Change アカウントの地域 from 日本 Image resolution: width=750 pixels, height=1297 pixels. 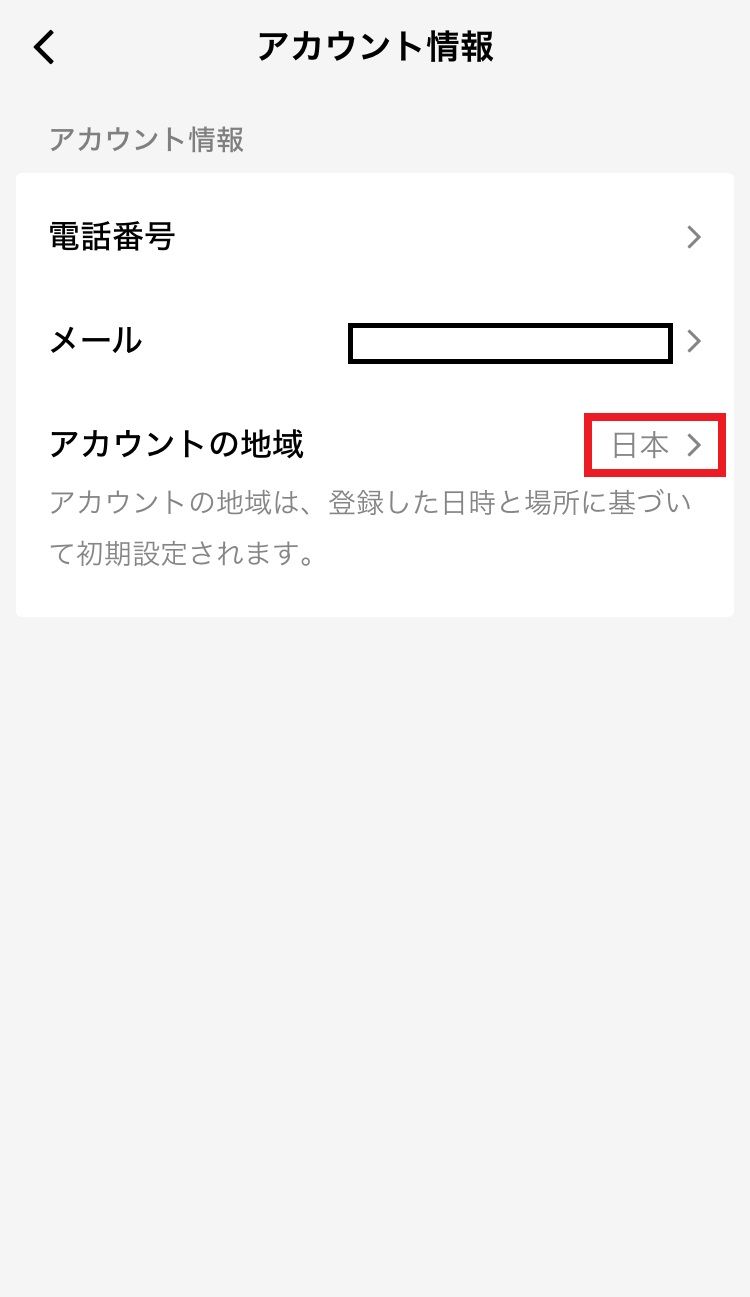pos(655,445)
